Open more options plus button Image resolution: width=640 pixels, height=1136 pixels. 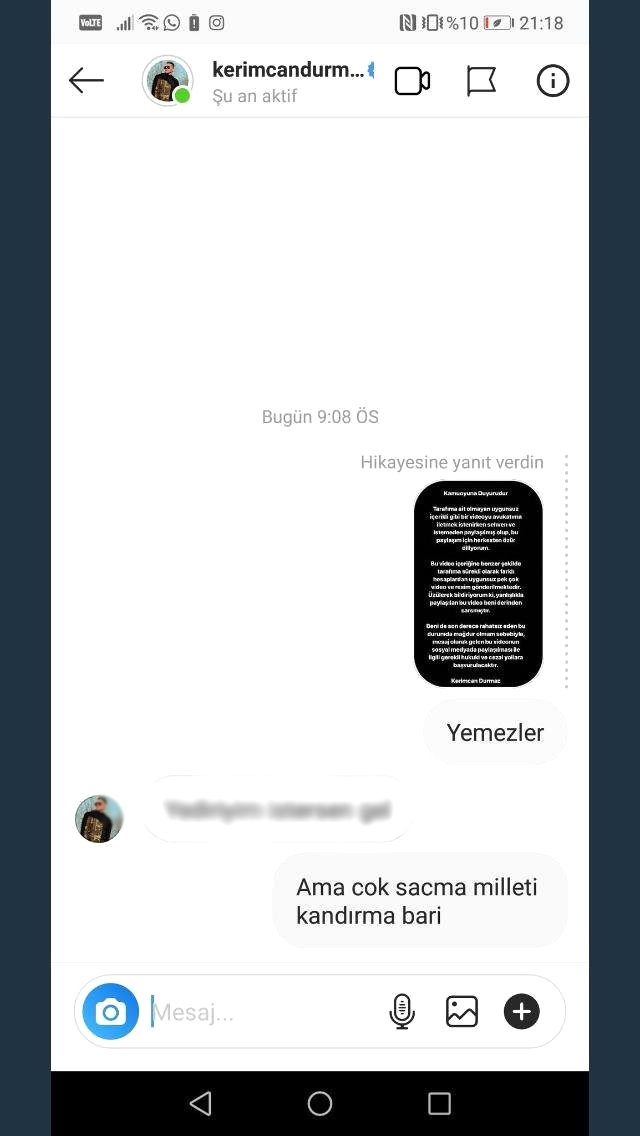[521, 1012]
